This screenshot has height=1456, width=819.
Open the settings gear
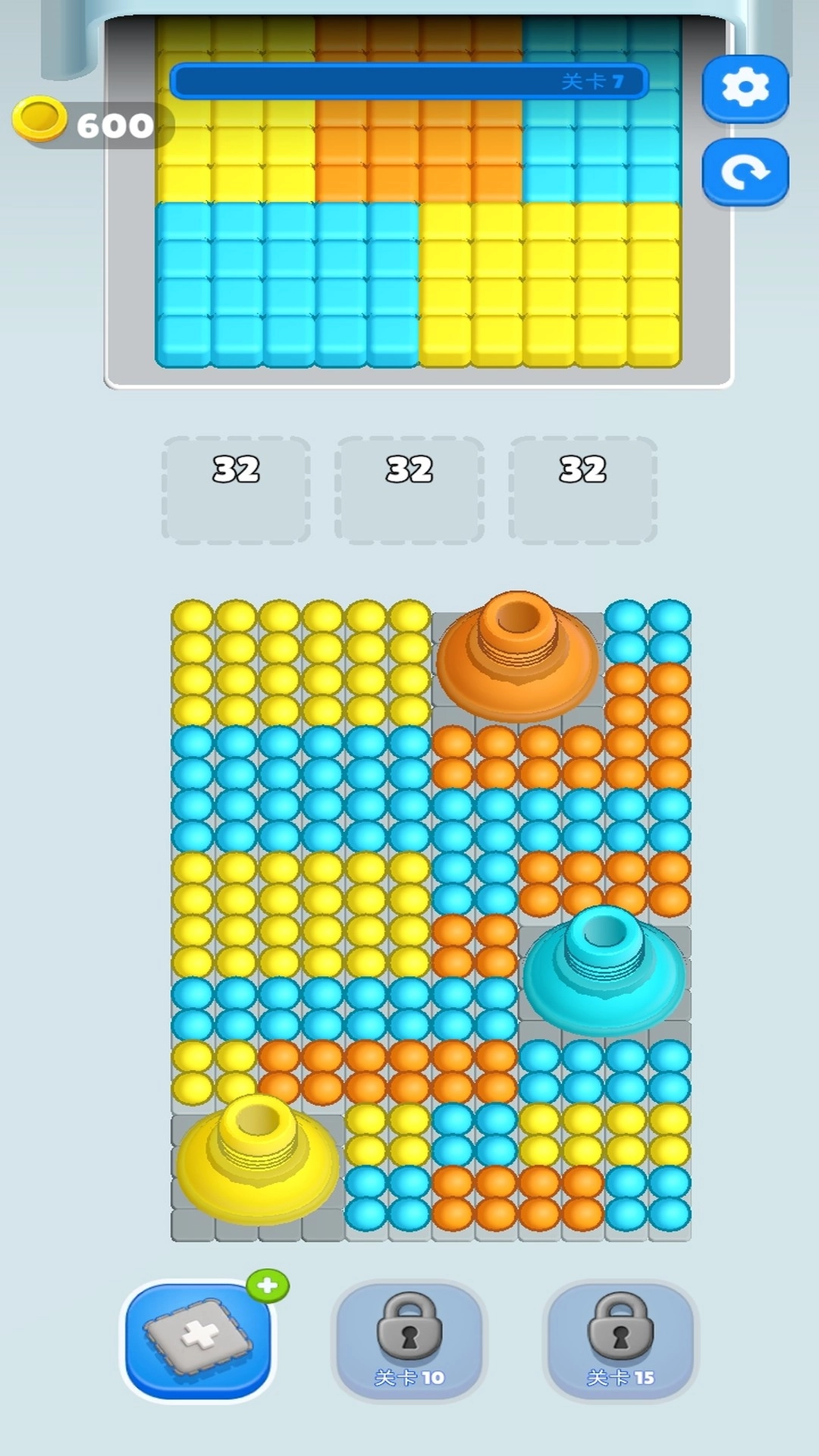tap(745, 88)
